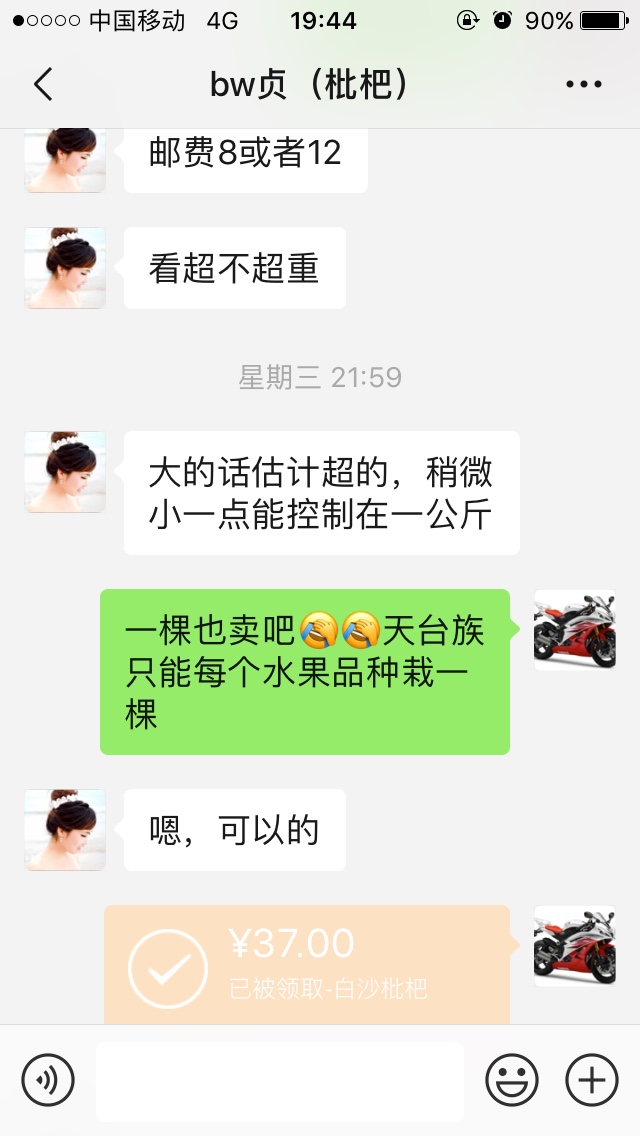
Task: Open the emoji sticker panel
Action: (x=512, y=1080)
